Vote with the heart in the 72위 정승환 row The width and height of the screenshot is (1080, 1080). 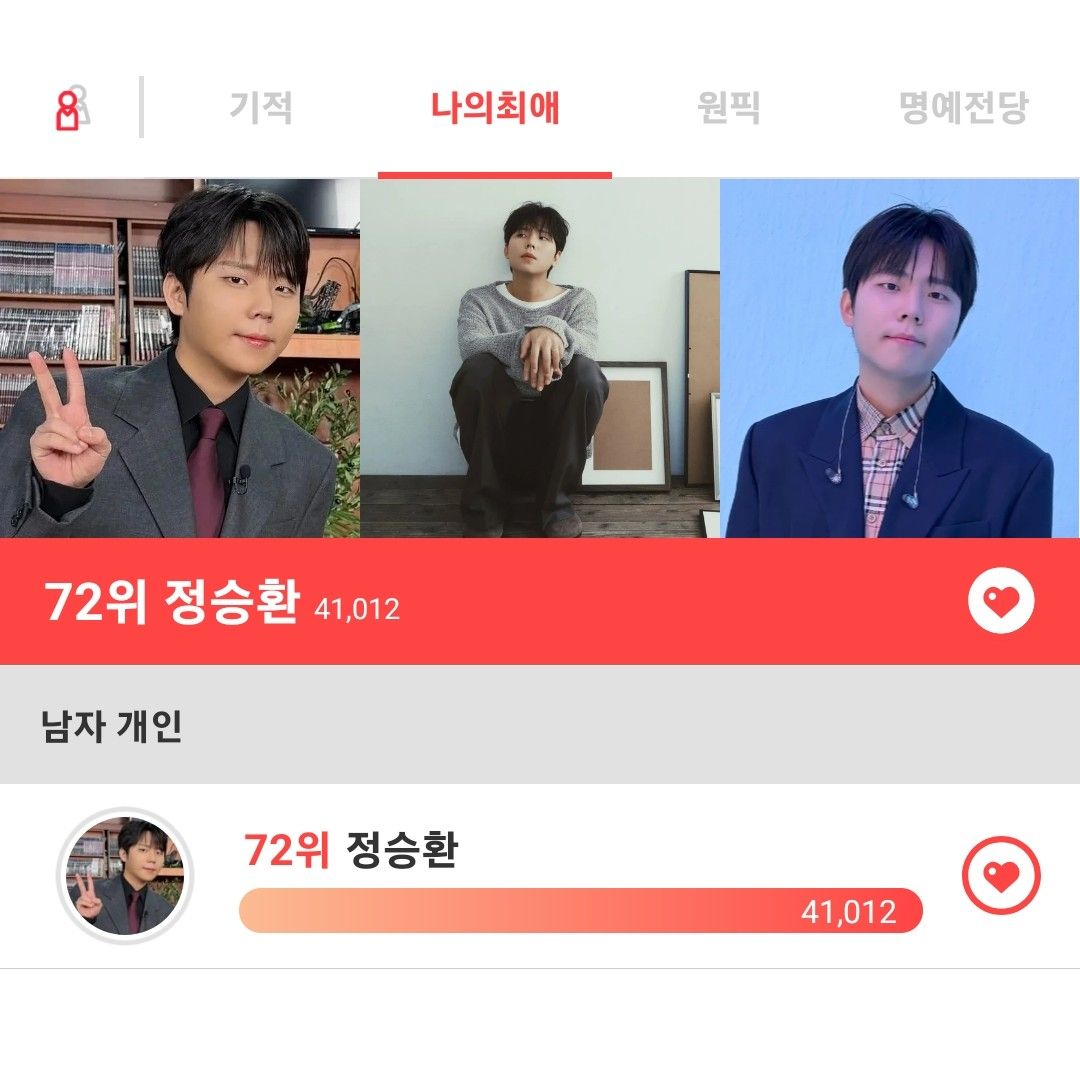1001,876
